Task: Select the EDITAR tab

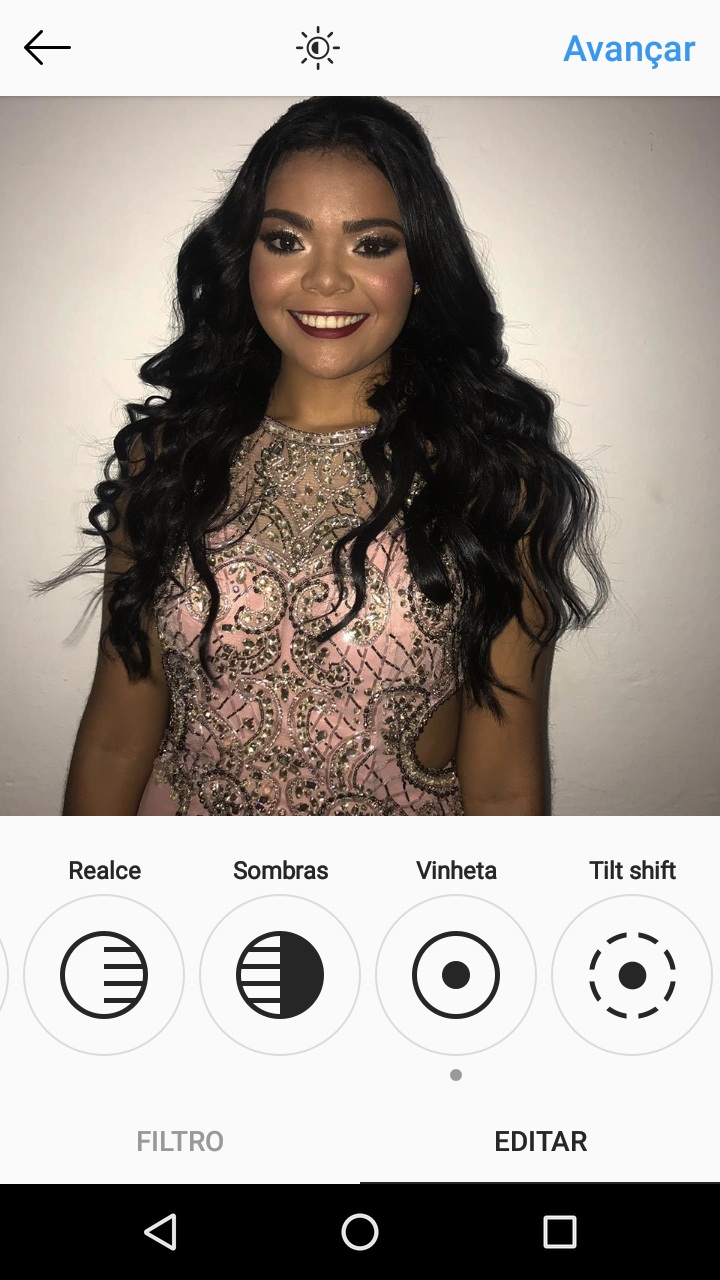Action: [540, 1141]
